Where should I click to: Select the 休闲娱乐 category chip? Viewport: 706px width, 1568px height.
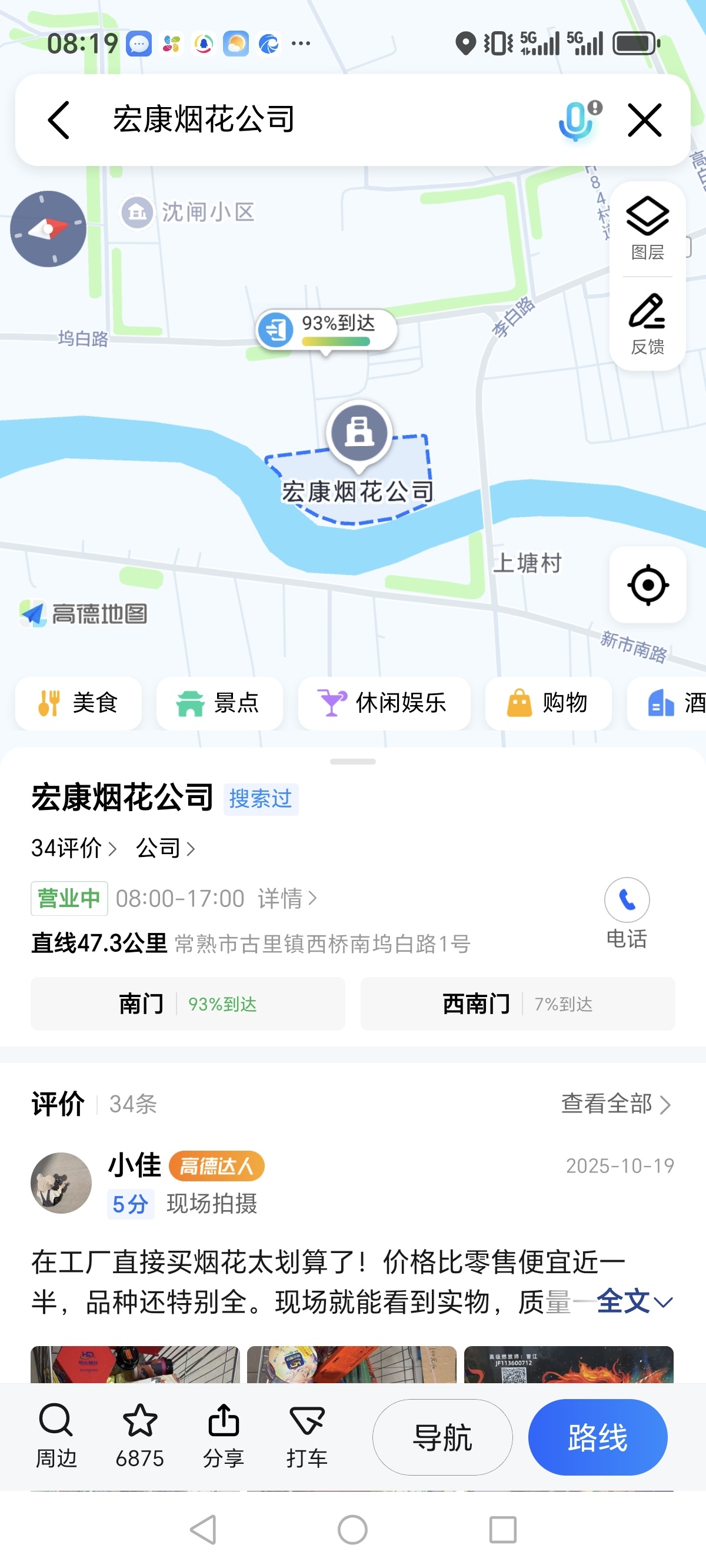[384, 703]
